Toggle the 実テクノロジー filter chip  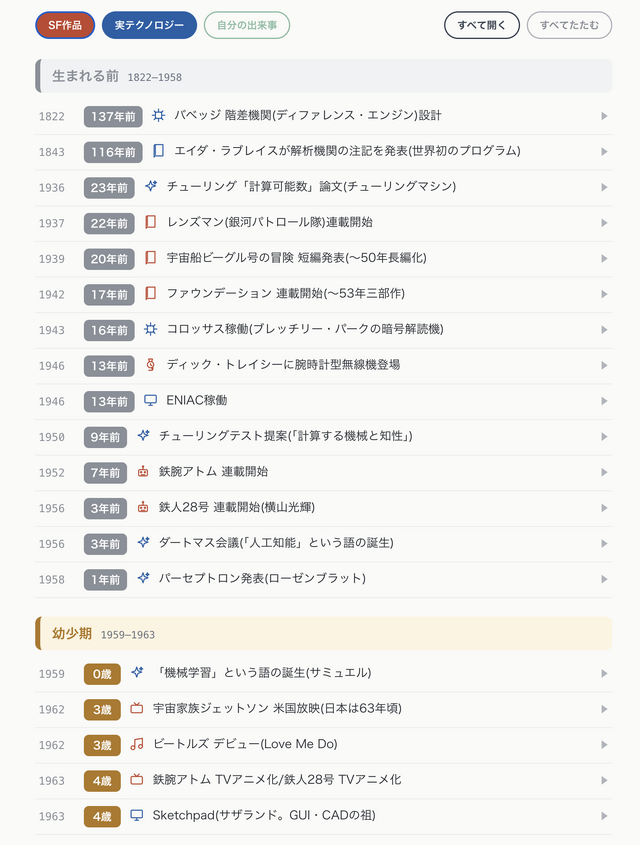click(149, 25)
